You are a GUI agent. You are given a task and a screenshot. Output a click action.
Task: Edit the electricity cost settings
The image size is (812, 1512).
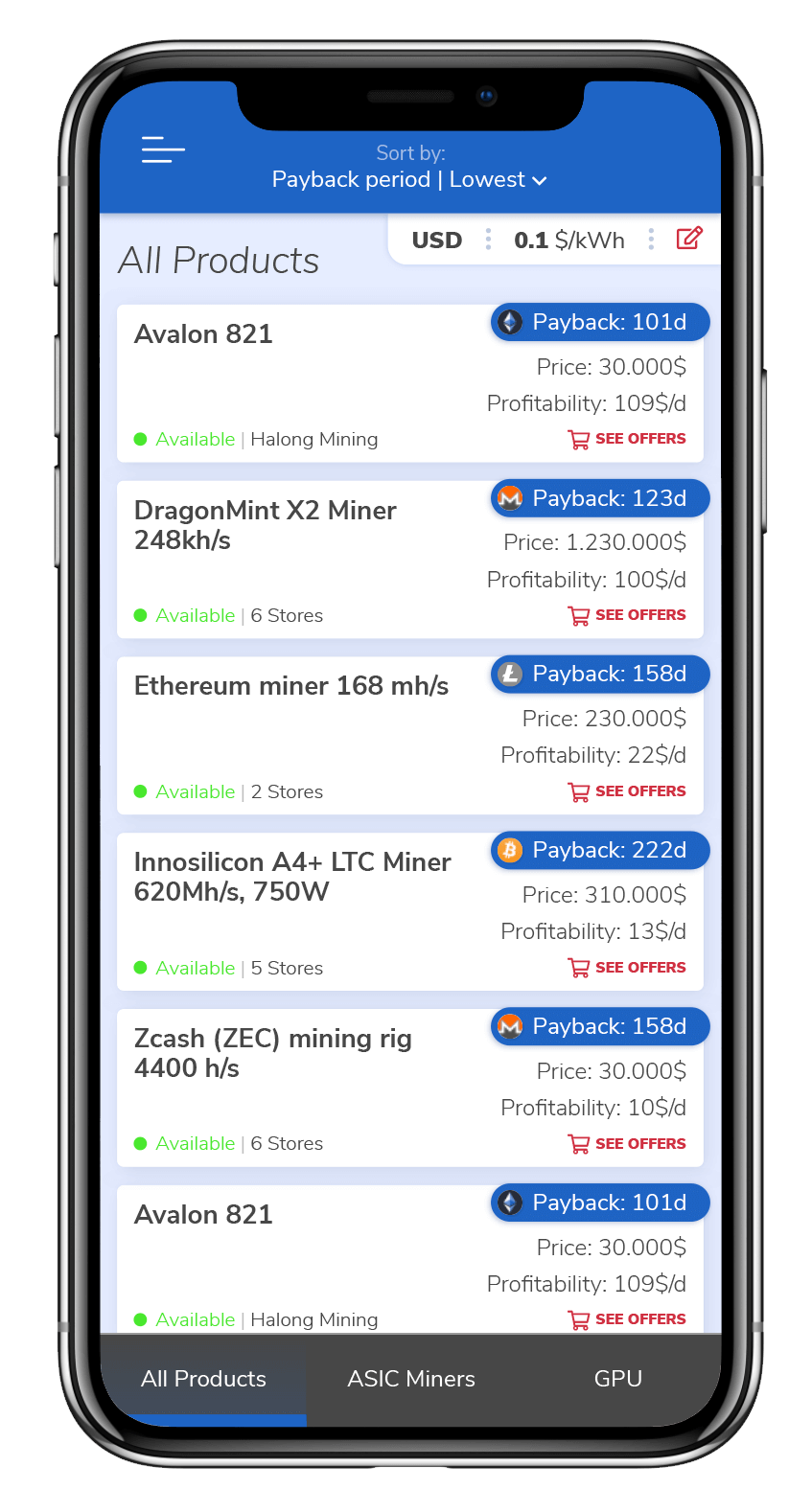click(x=689, y=239)
